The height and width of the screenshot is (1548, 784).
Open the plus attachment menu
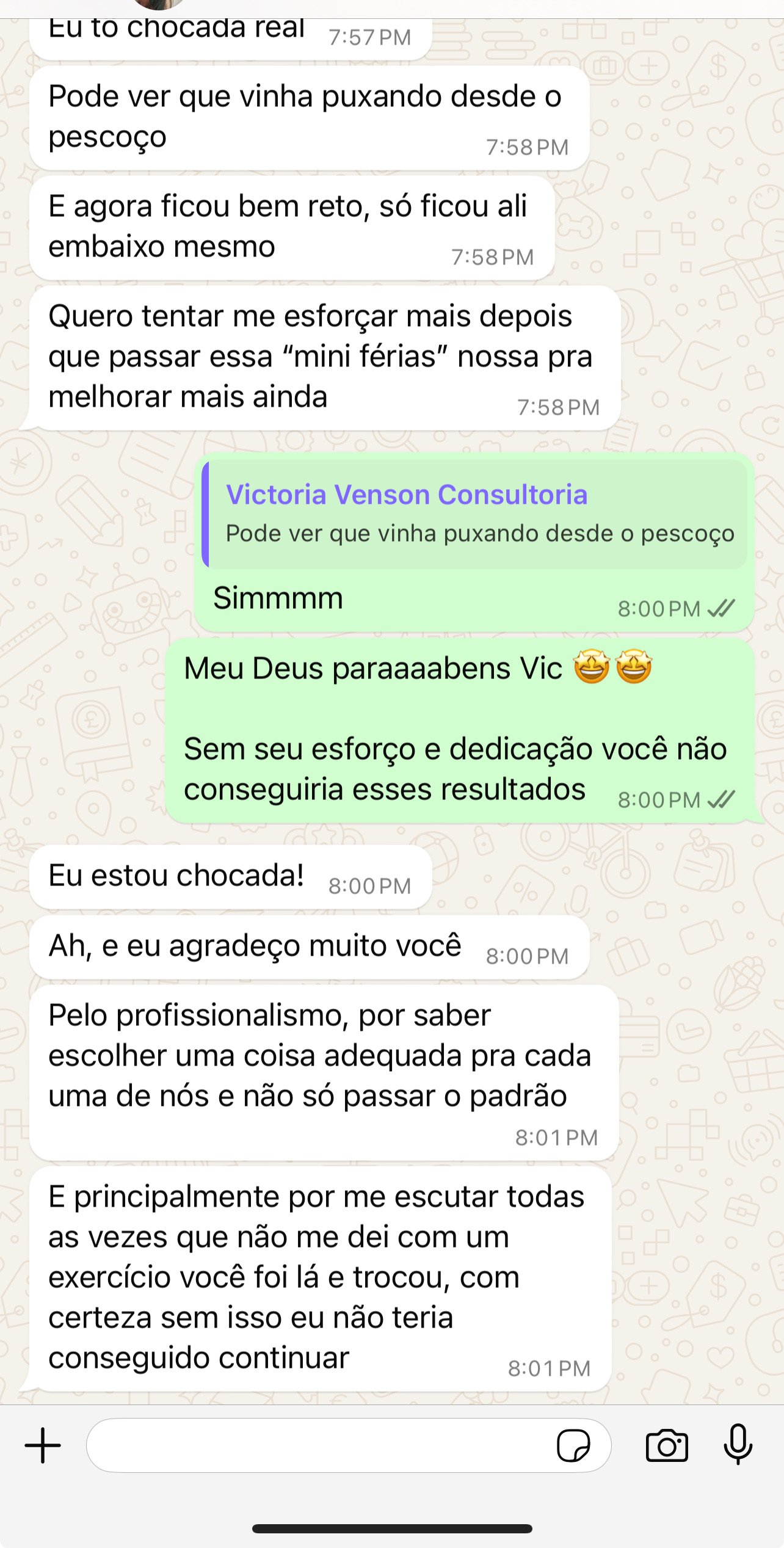pos(43,1445)
